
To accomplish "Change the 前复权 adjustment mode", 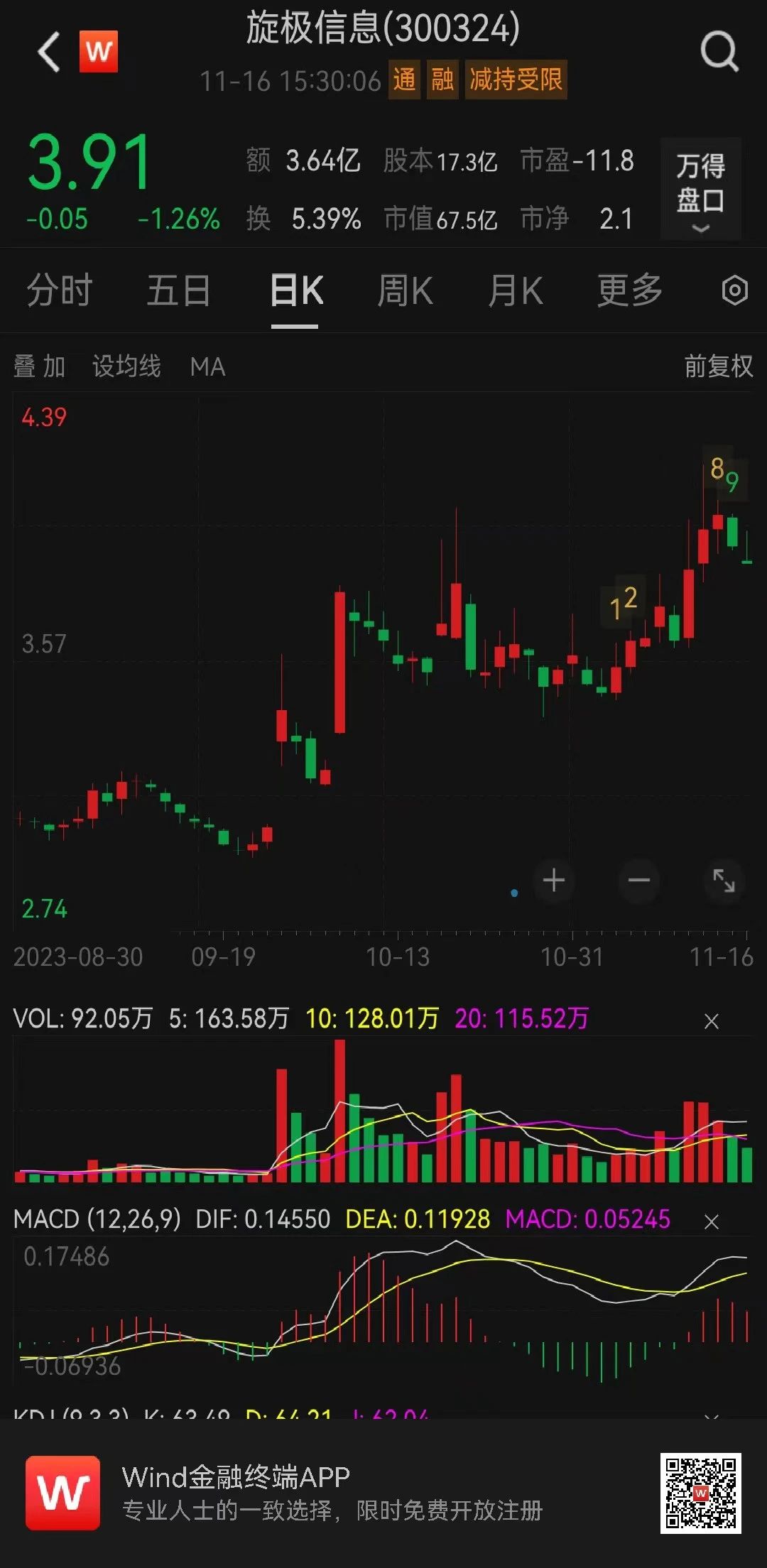I will (x=718, y=366).
